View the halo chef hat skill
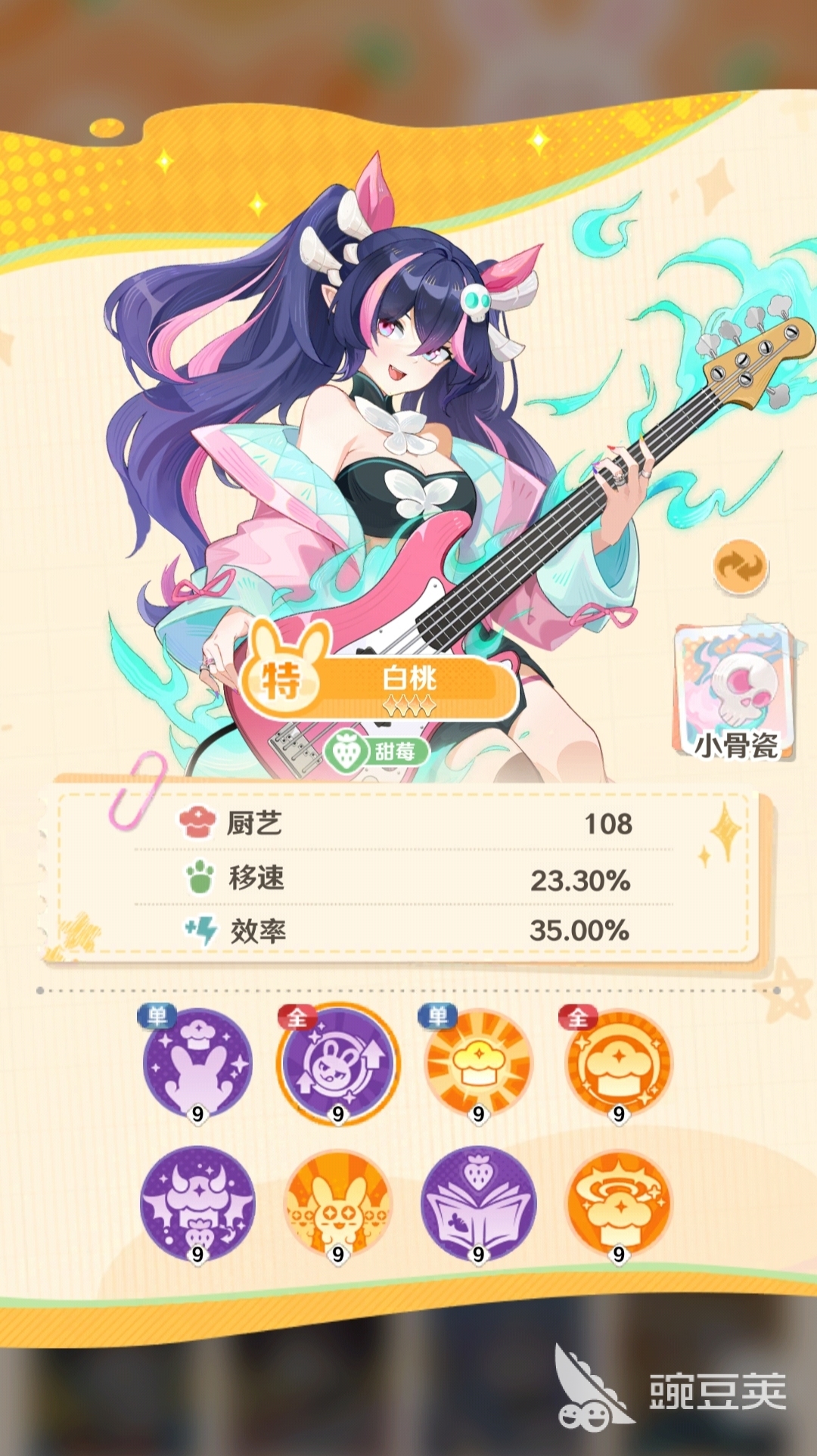The width and height of the screenshot is (817, 1456). [x=619, y=1203]
